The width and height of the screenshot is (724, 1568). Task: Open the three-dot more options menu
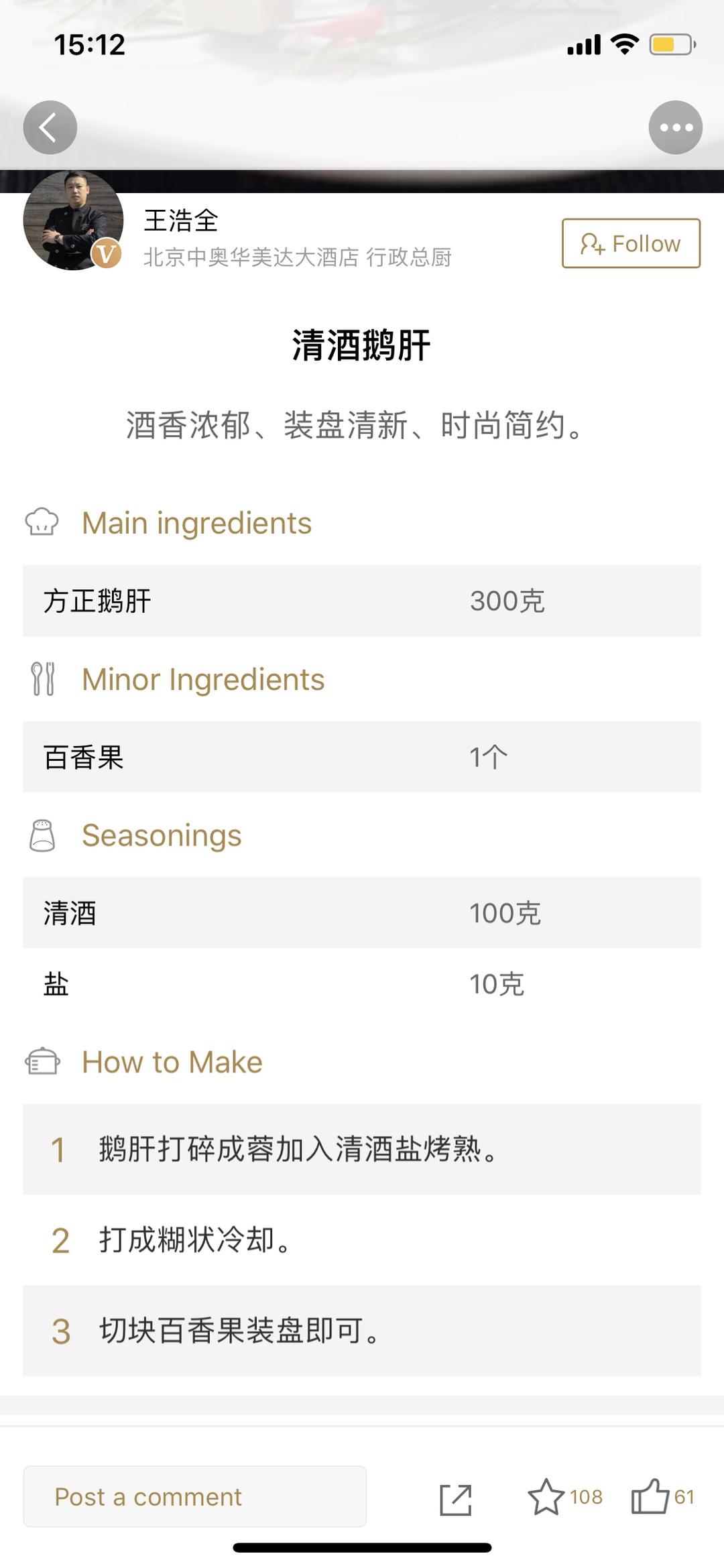click(675, 127)
